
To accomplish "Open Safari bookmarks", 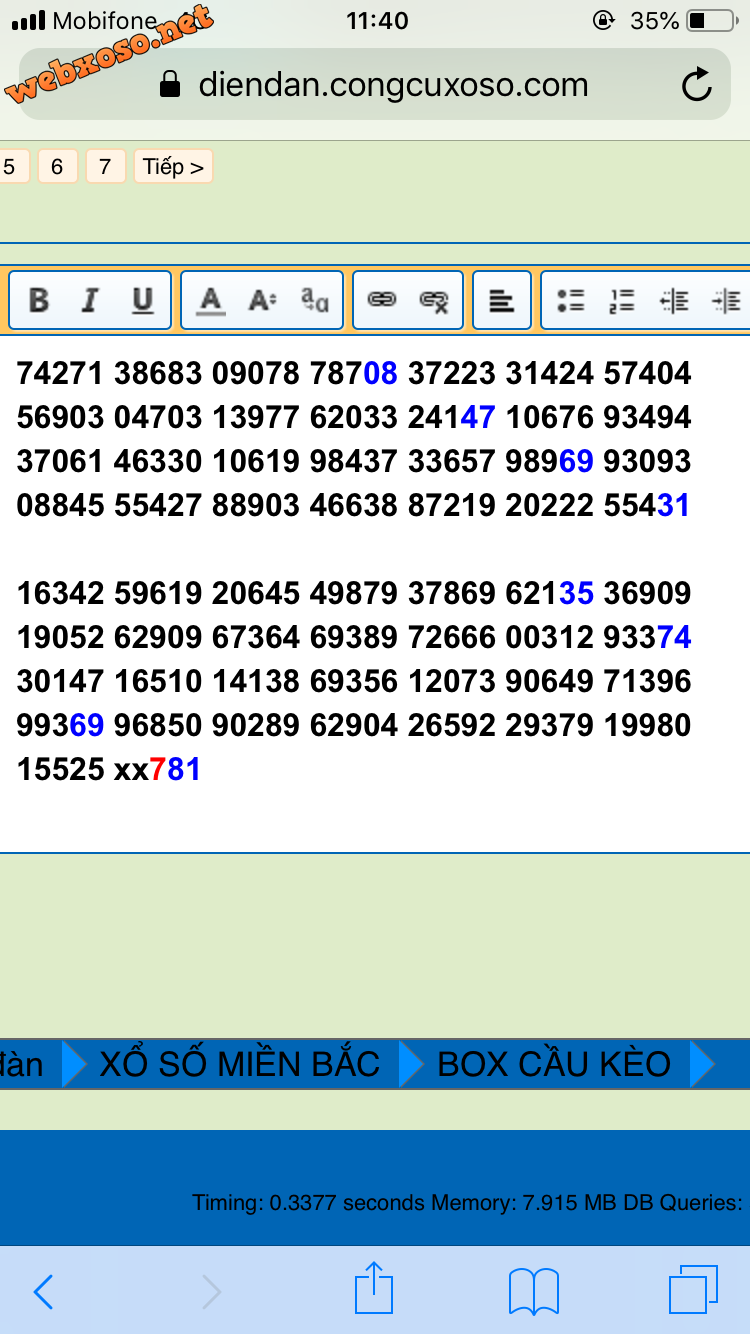I will click(533, 1290).
